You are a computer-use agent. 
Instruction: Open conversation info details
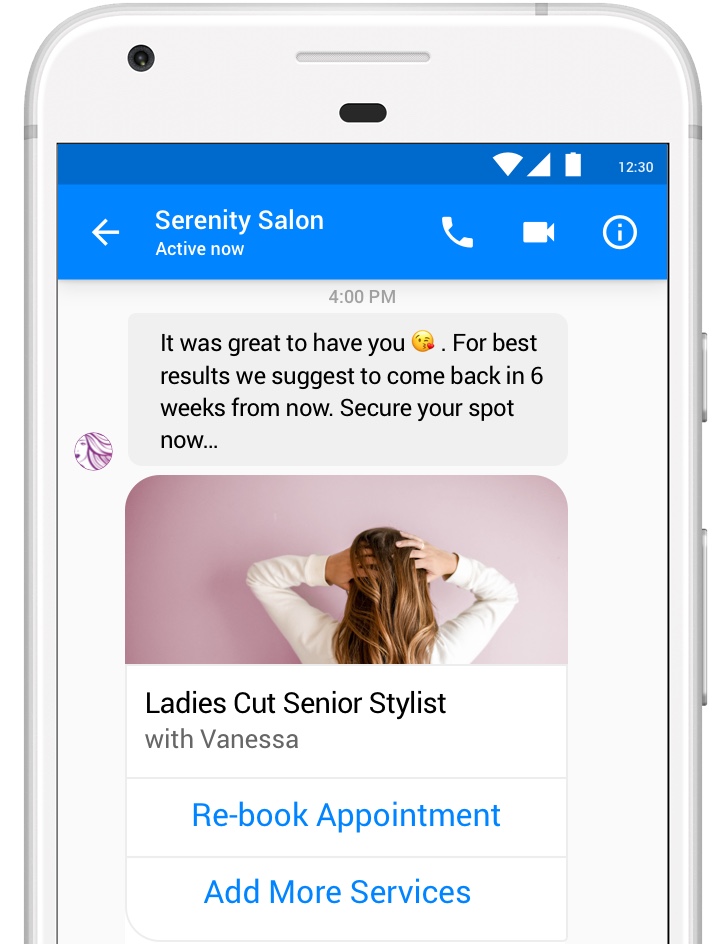(x=619, y=233)
